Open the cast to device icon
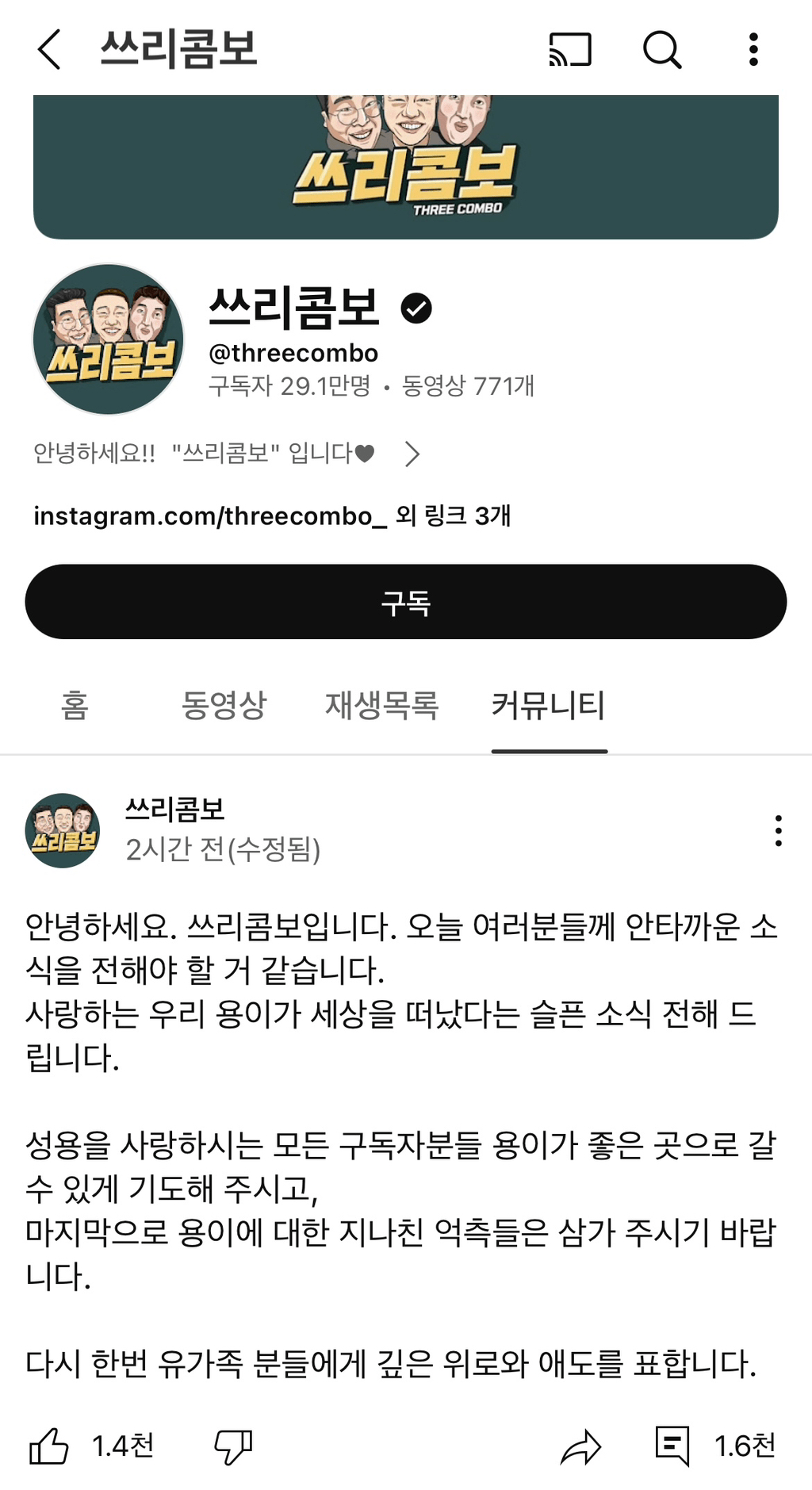 click(x=570, y=49)
